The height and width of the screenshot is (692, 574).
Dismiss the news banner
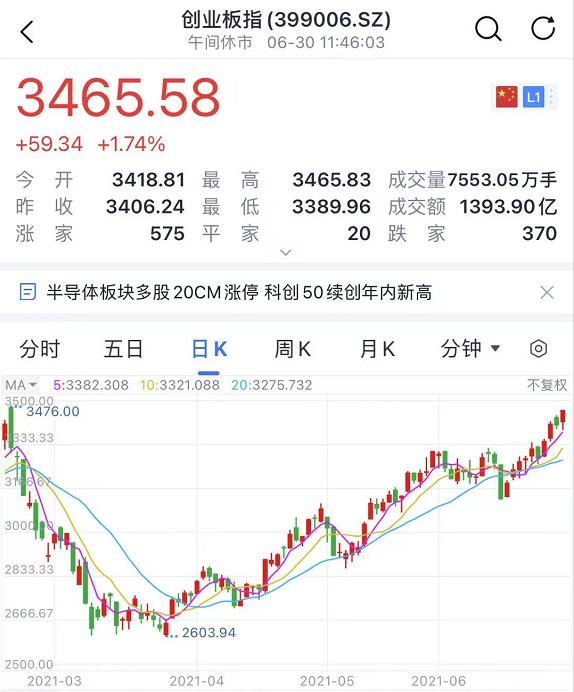(x=547, y=292)
